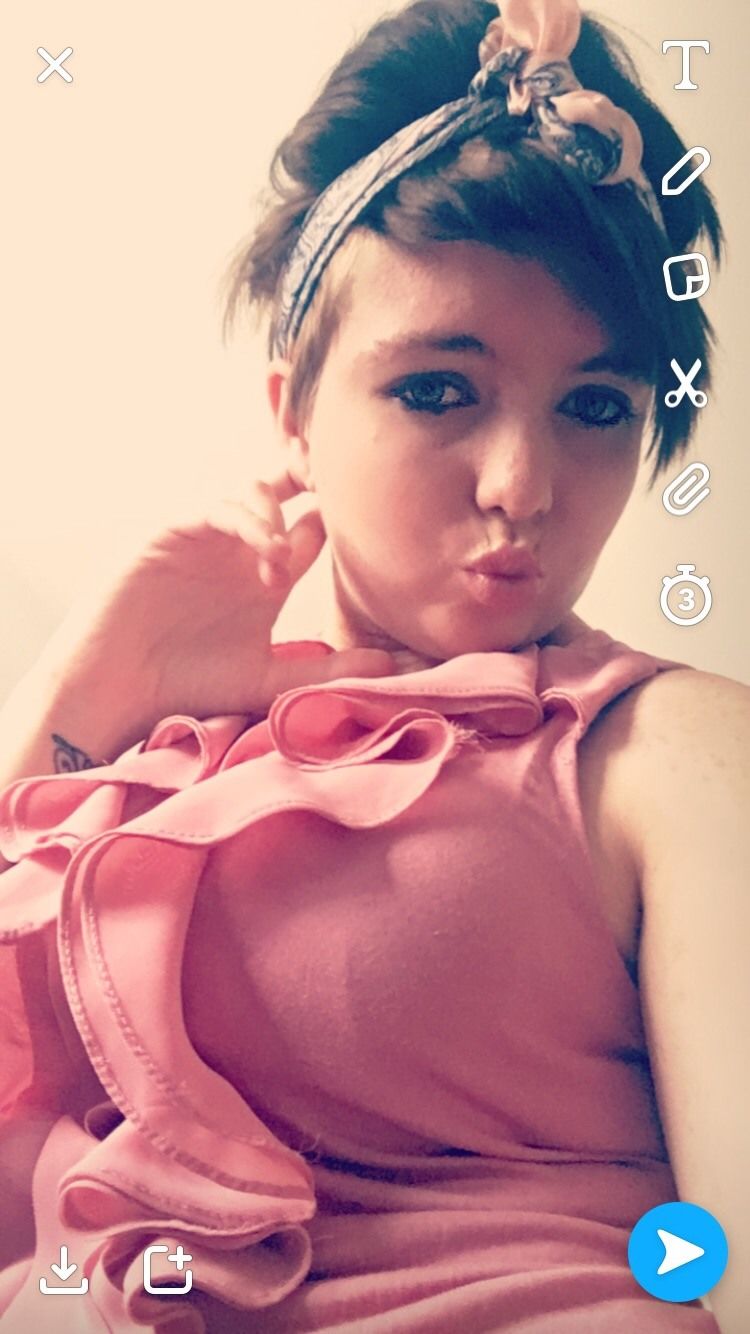
Task: Add this snap to your story
Action: tap(168, 1269)
